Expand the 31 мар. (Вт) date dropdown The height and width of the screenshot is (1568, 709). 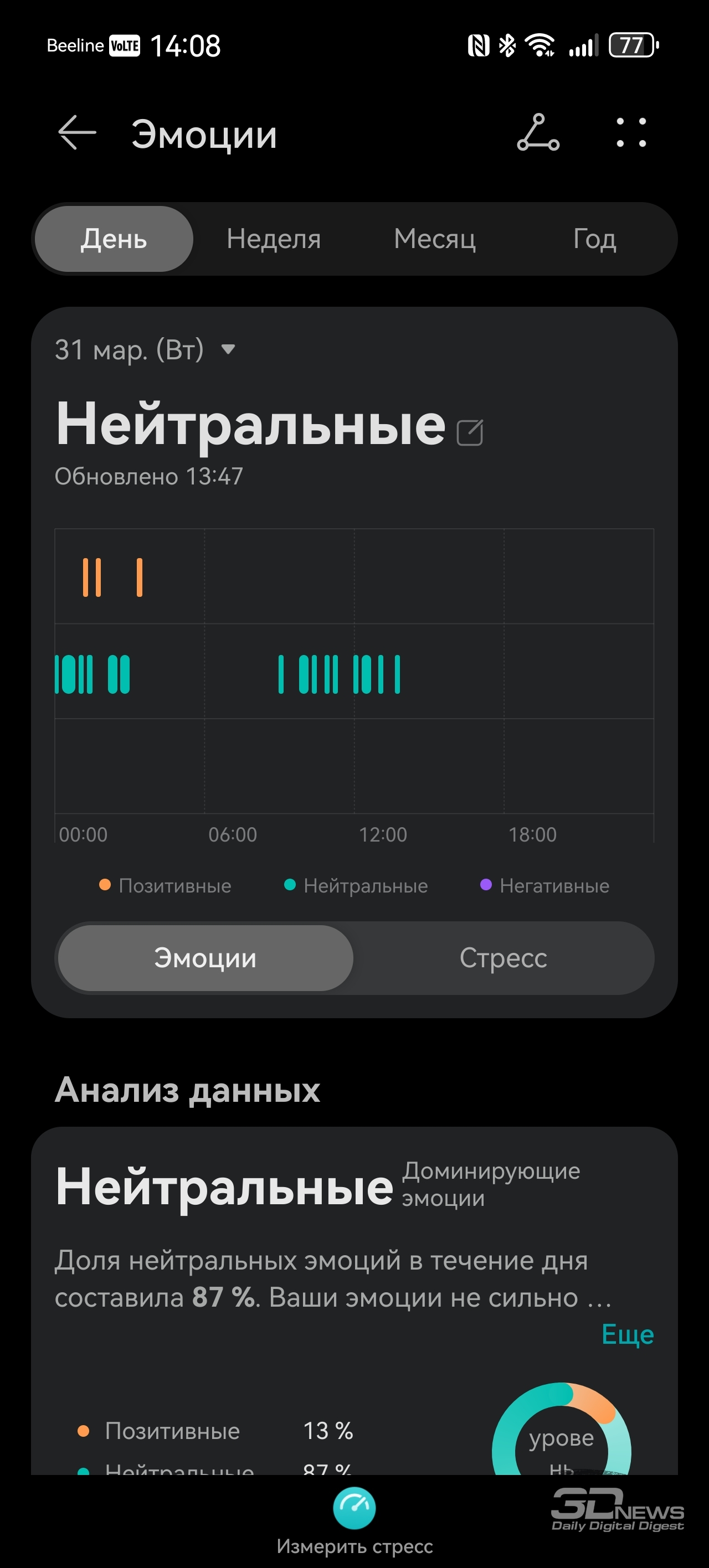[145, 349]
